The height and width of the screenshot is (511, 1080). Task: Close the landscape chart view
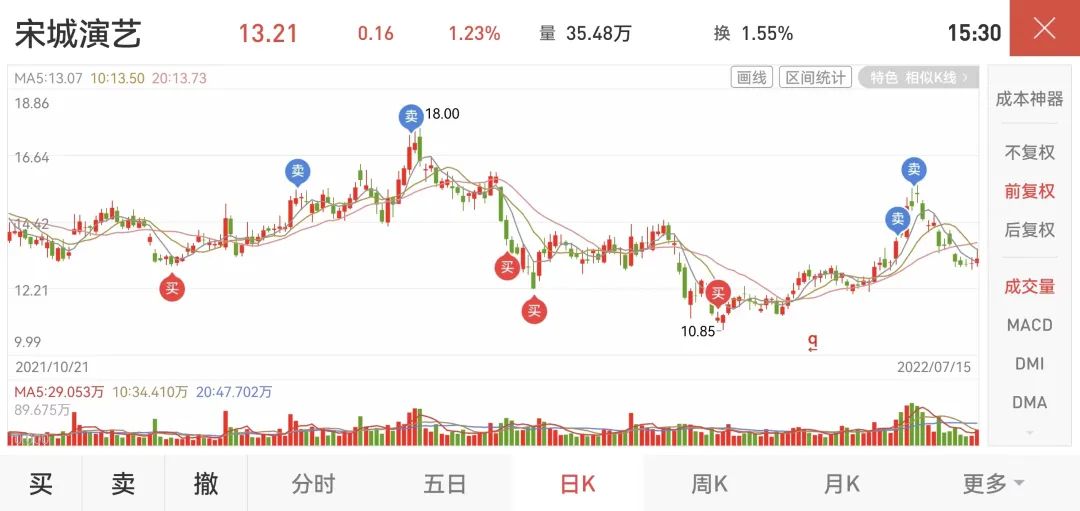click(1044, 28)
